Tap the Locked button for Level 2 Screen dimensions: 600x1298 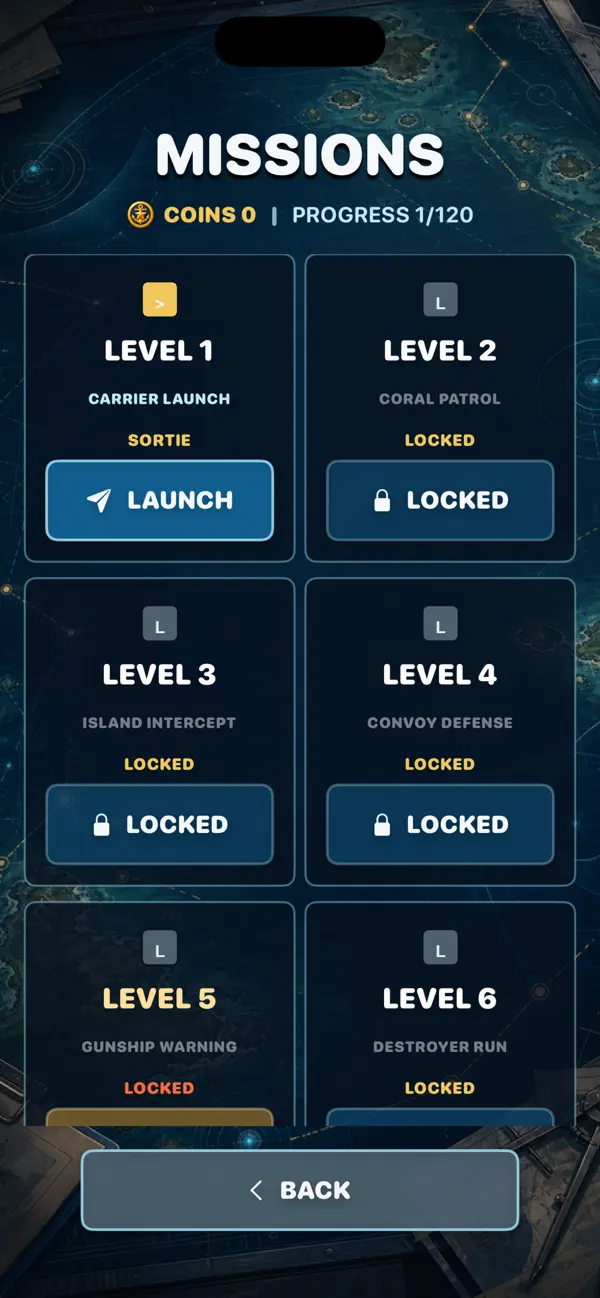(x=440, y=500)
